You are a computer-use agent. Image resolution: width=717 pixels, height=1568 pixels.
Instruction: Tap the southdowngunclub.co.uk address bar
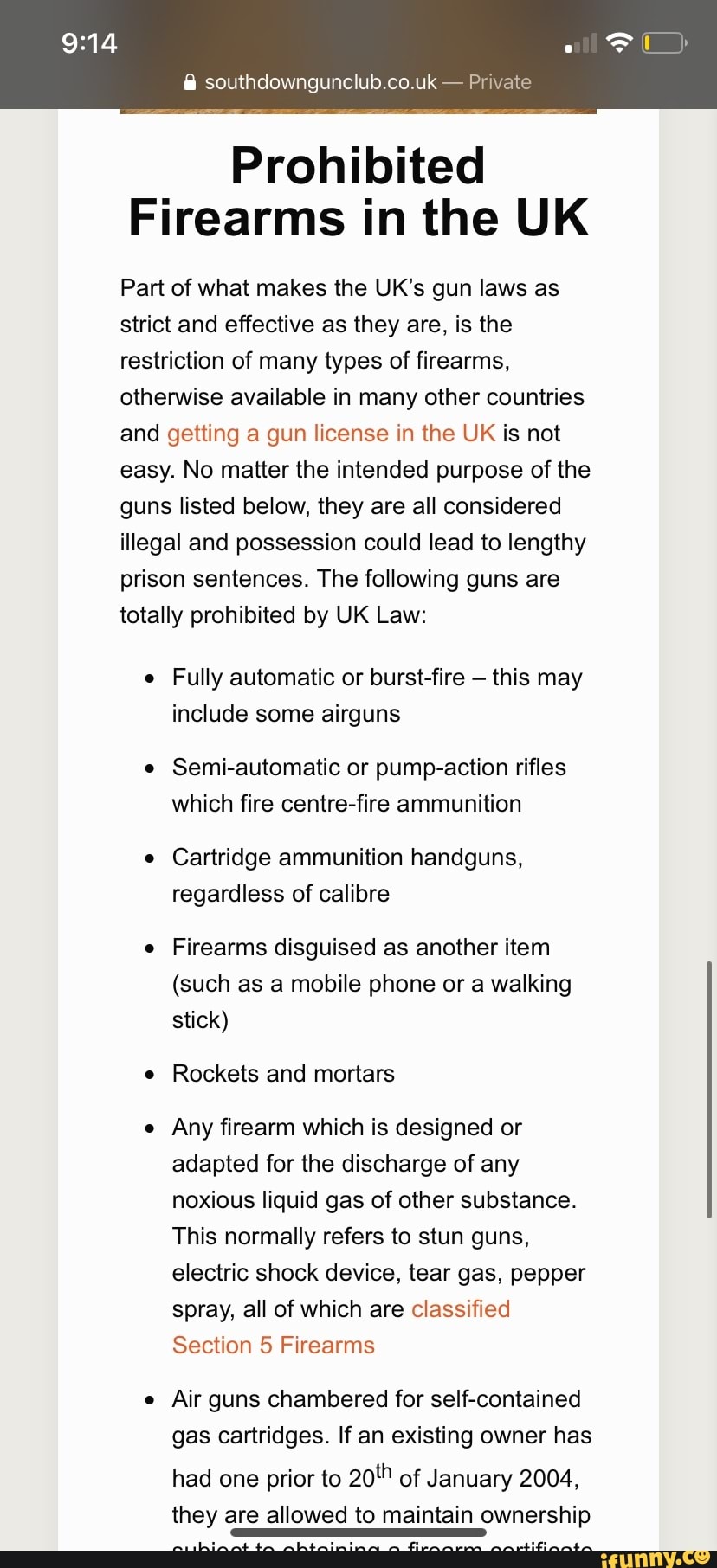(x=358, y=82)
